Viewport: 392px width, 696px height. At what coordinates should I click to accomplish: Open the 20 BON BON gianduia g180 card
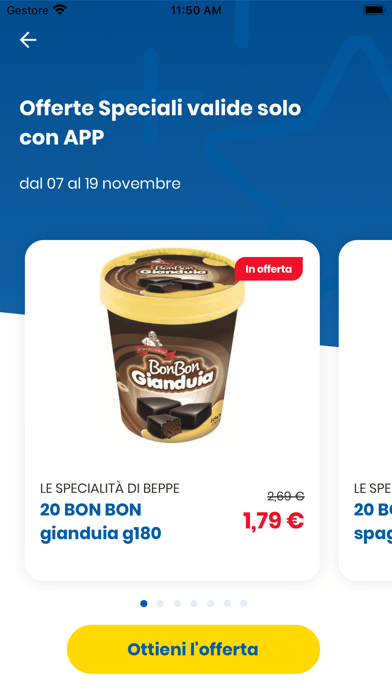[172, 411]
